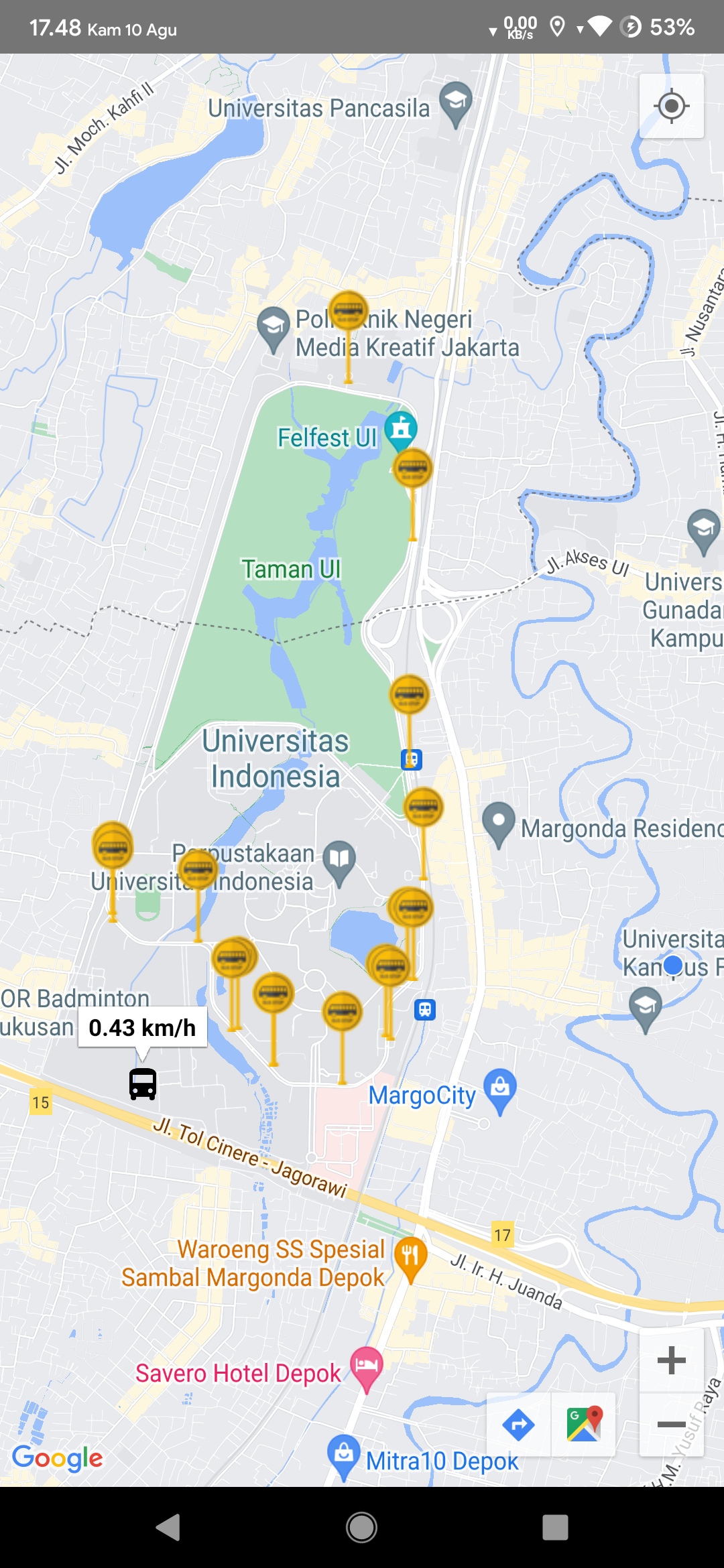Select bus stop near Politeknik Negeri Media Kreatif
Image resolution: width=724 pixels, height=1568 pixels.
[x=348, y=312]
